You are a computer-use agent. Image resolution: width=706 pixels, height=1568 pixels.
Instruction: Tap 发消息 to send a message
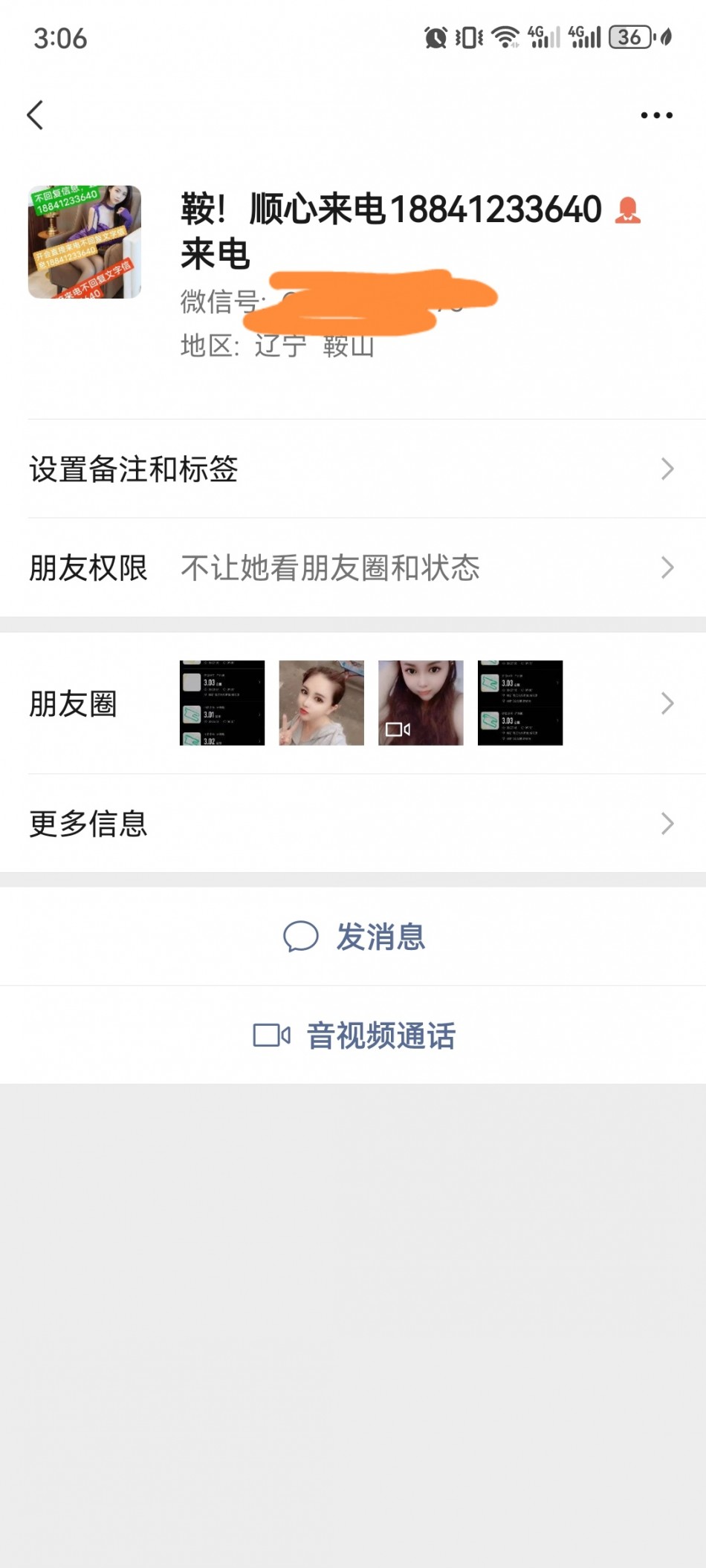tap(354, 937)
